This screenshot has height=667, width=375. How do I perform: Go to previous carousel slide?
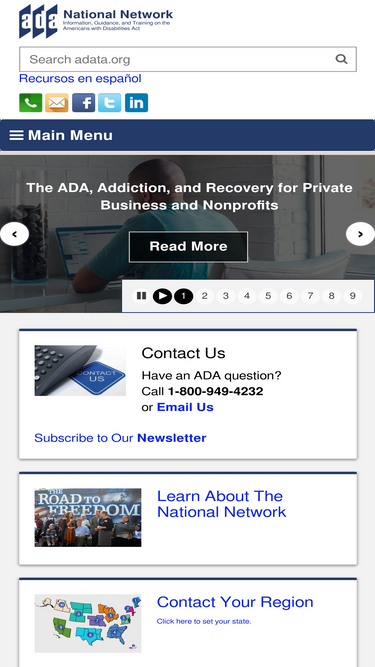tap(14, 234)
